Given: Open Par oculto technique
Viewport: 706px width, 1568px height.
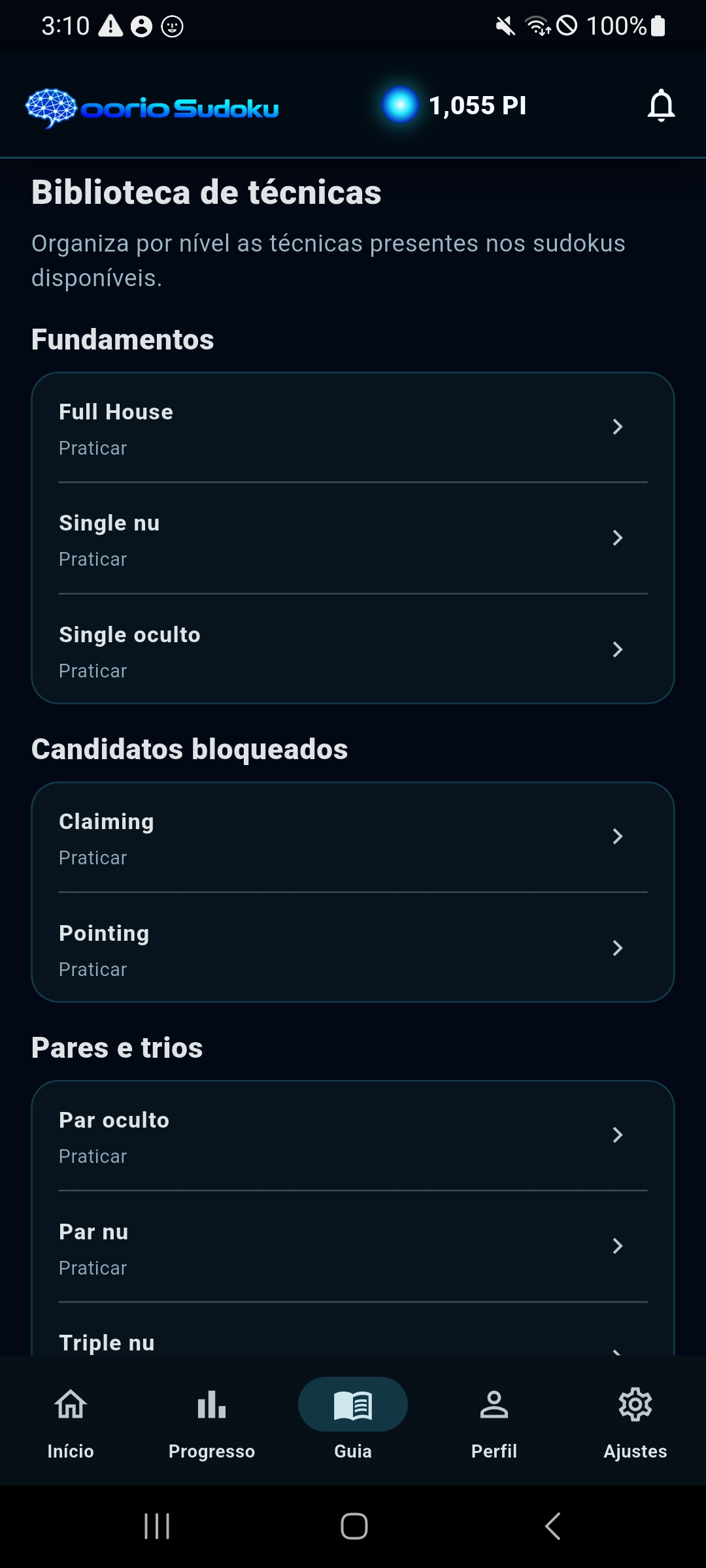Looking at the screenshot, I should coord(353,1136).
